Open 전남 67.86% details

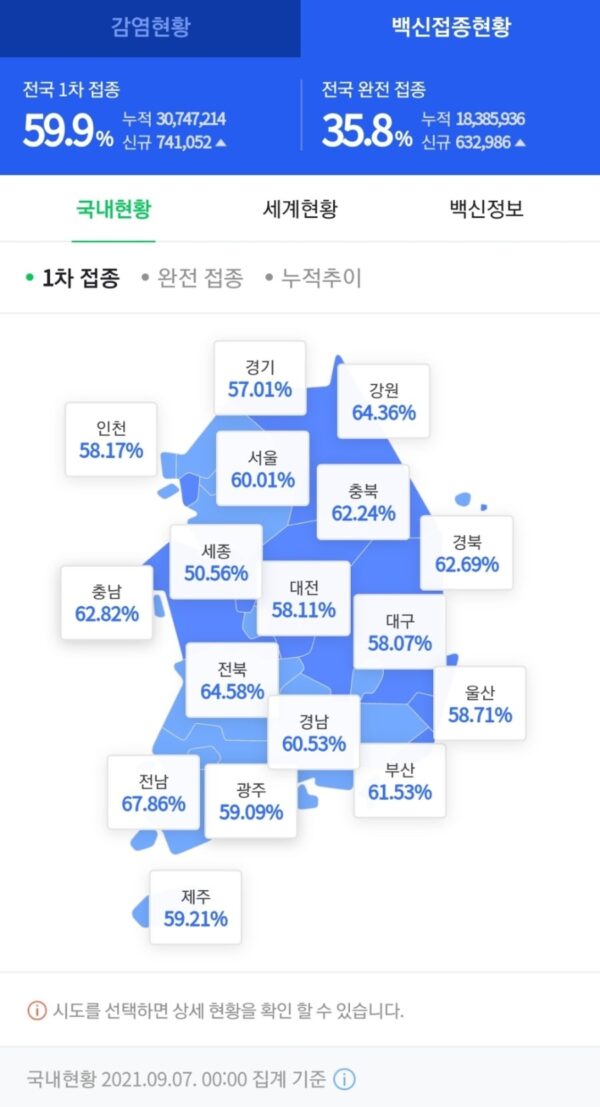(x=153, y=792)
